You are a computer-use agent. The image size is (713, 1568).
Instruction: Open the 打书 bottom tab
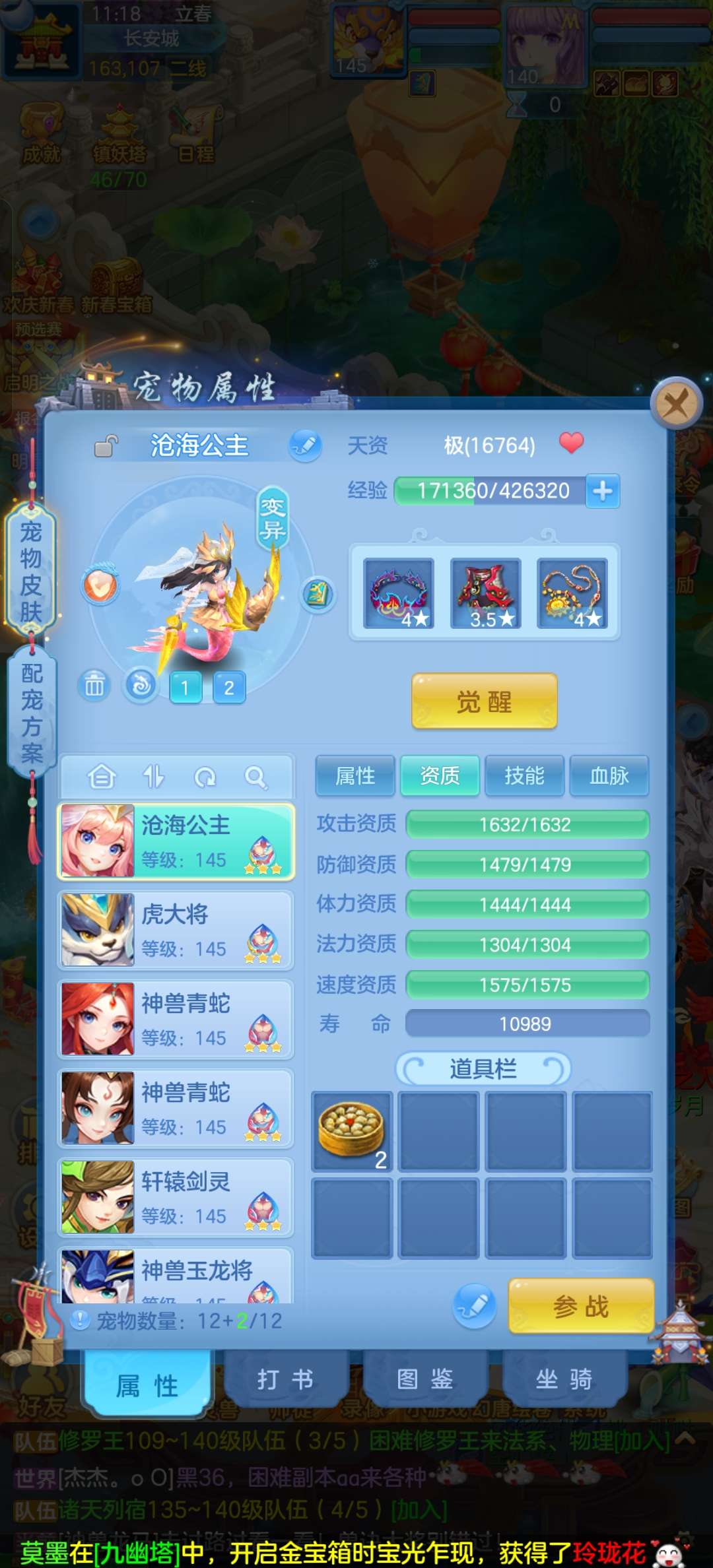click(285, 1380)
